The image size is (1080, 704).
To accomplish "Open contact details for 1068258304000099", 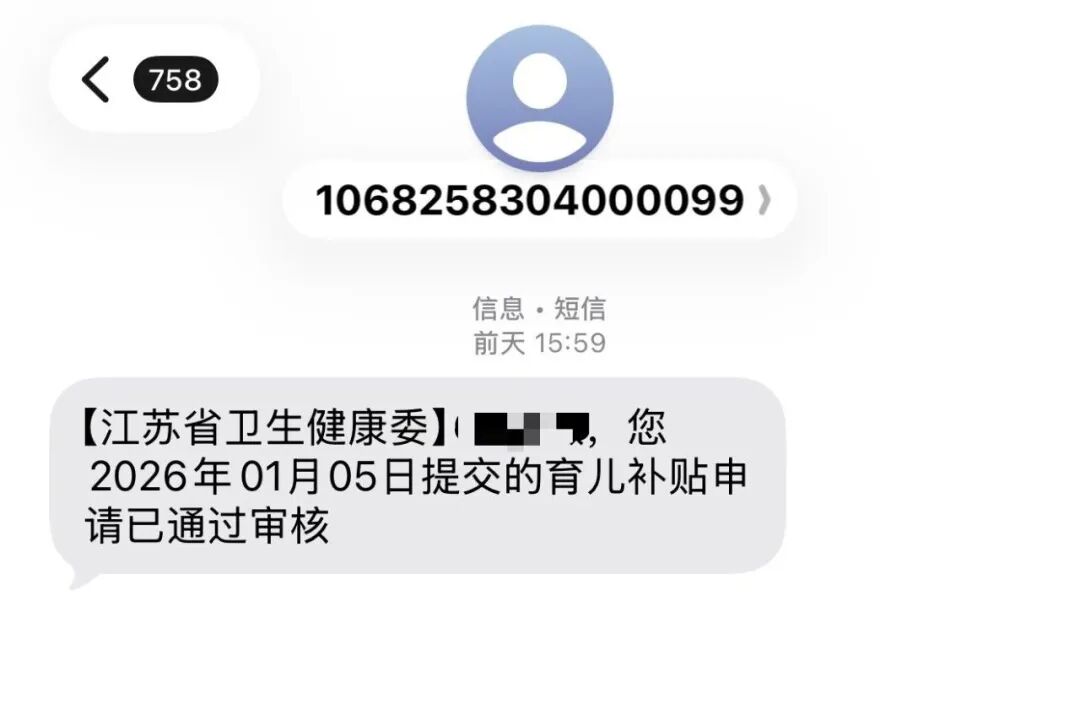I will 540,201.
